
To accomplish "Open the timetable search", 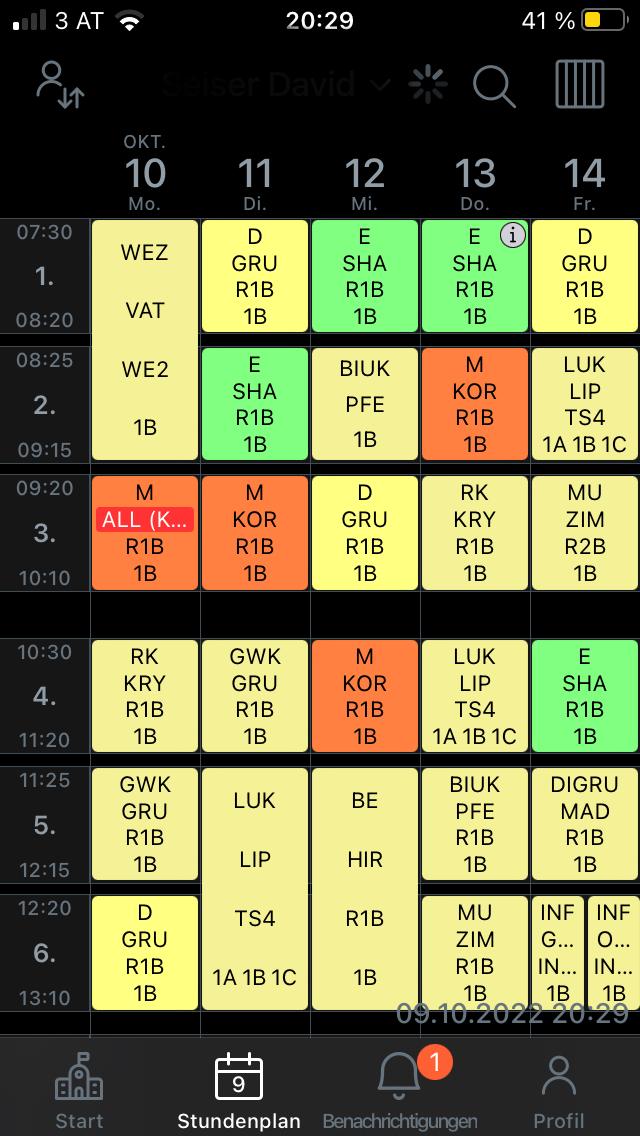I will (x=494, y=86).
